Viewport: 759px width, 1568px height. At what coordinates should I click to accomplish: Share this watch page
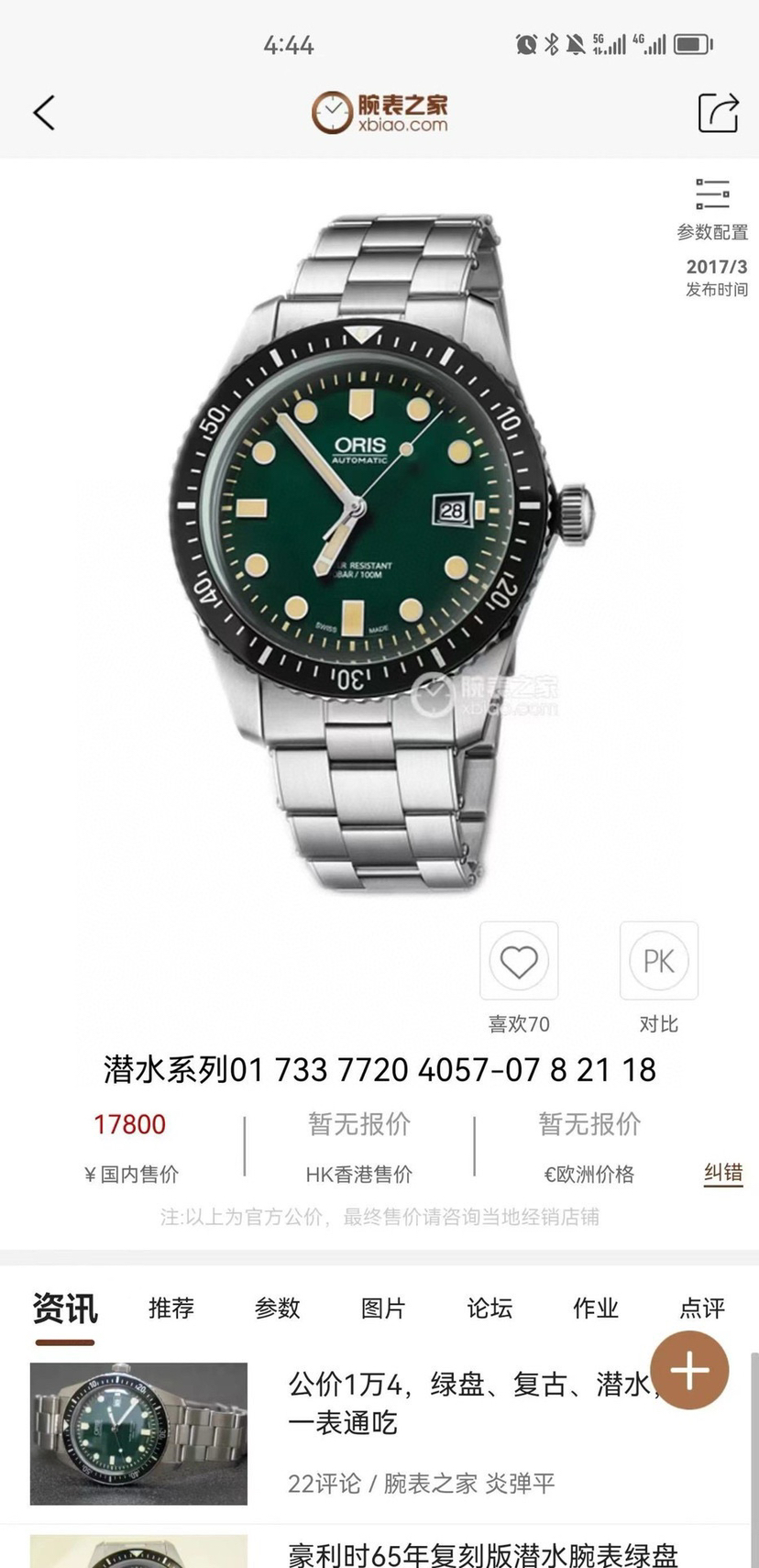point(718,113)
